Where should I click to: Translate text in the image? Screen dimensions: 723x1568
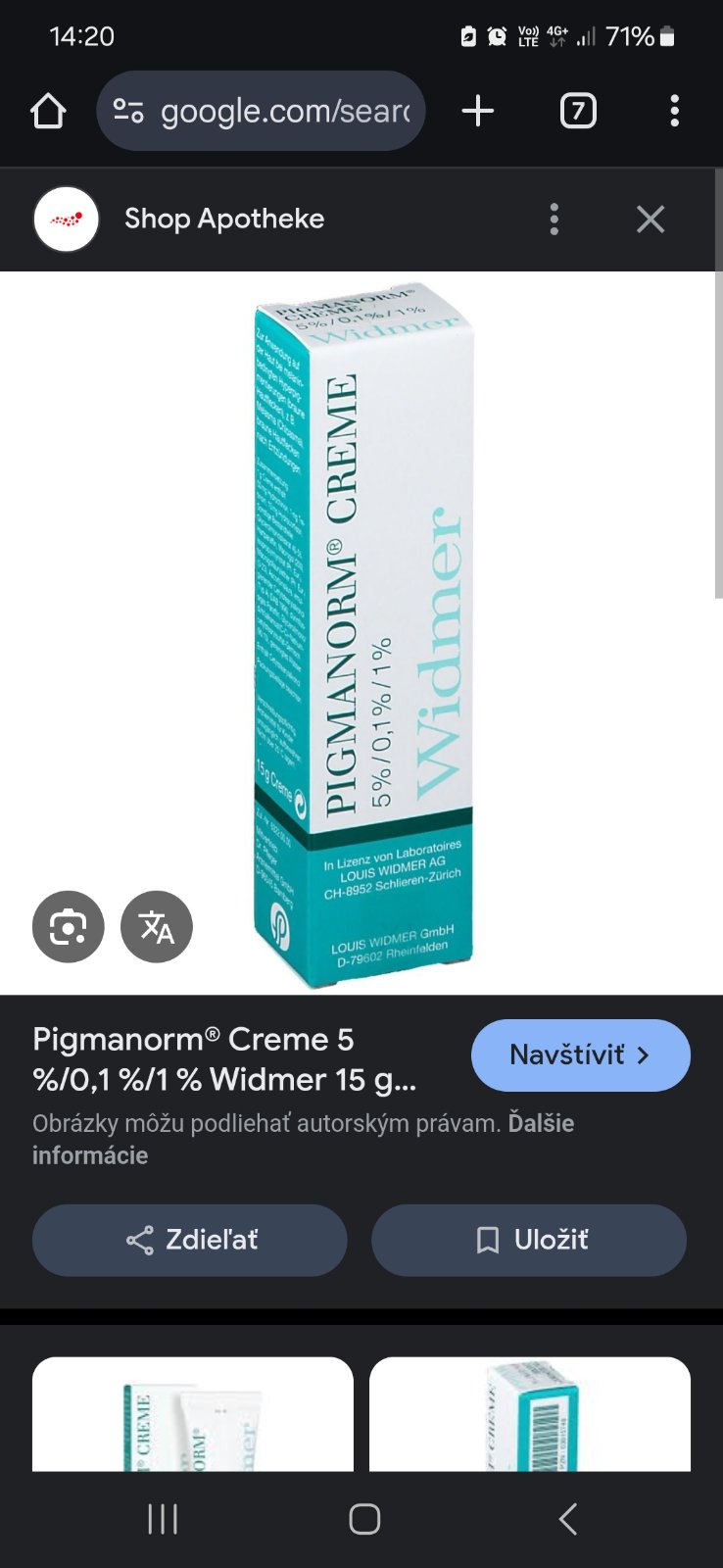click(x=157, y=926)
